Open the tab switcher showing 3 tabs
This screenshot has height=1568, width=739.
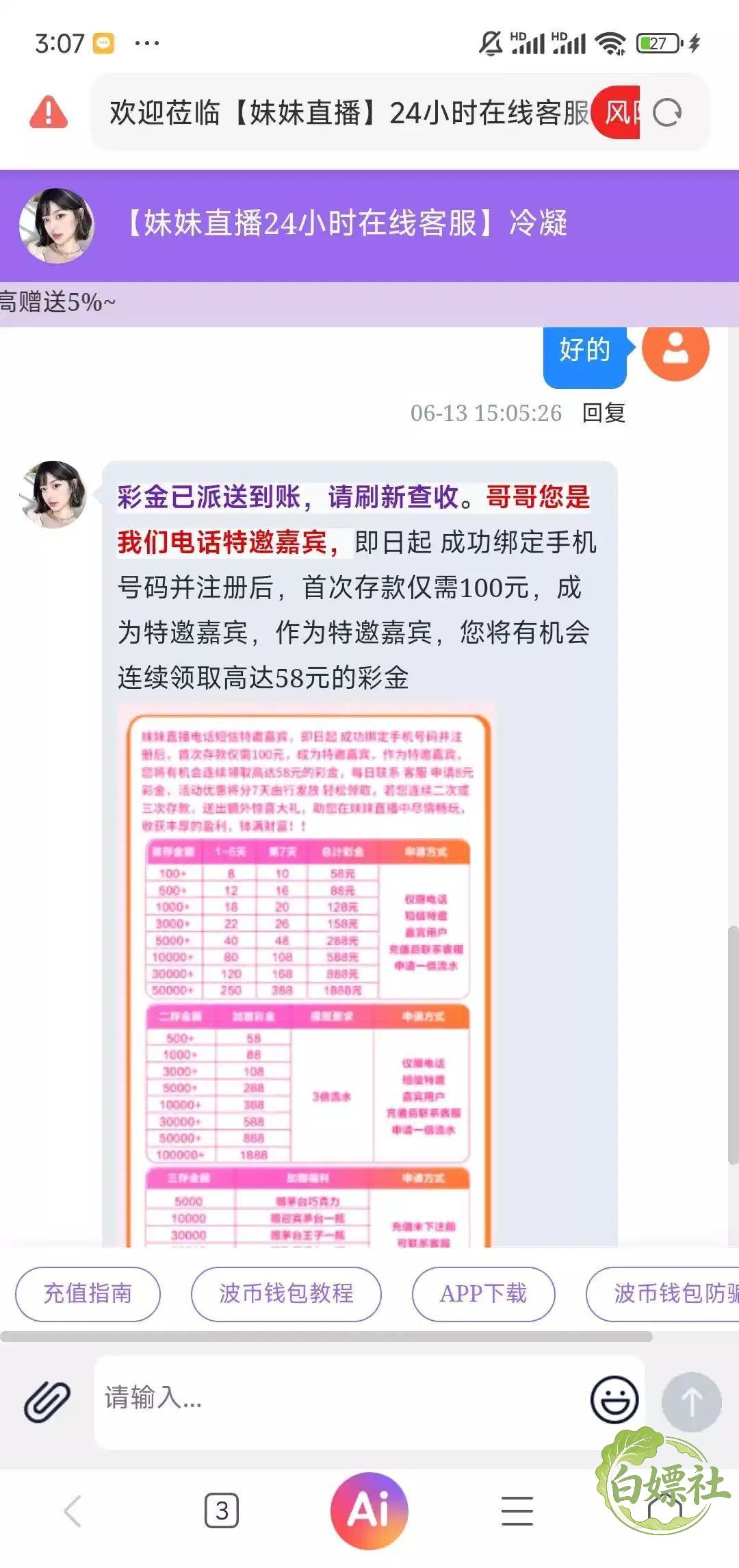coord(222,1510)
